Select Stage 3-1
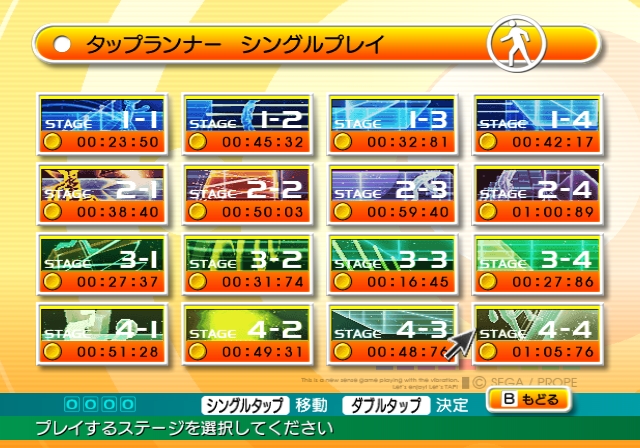 pyautogui.click(x=102, y=264)
